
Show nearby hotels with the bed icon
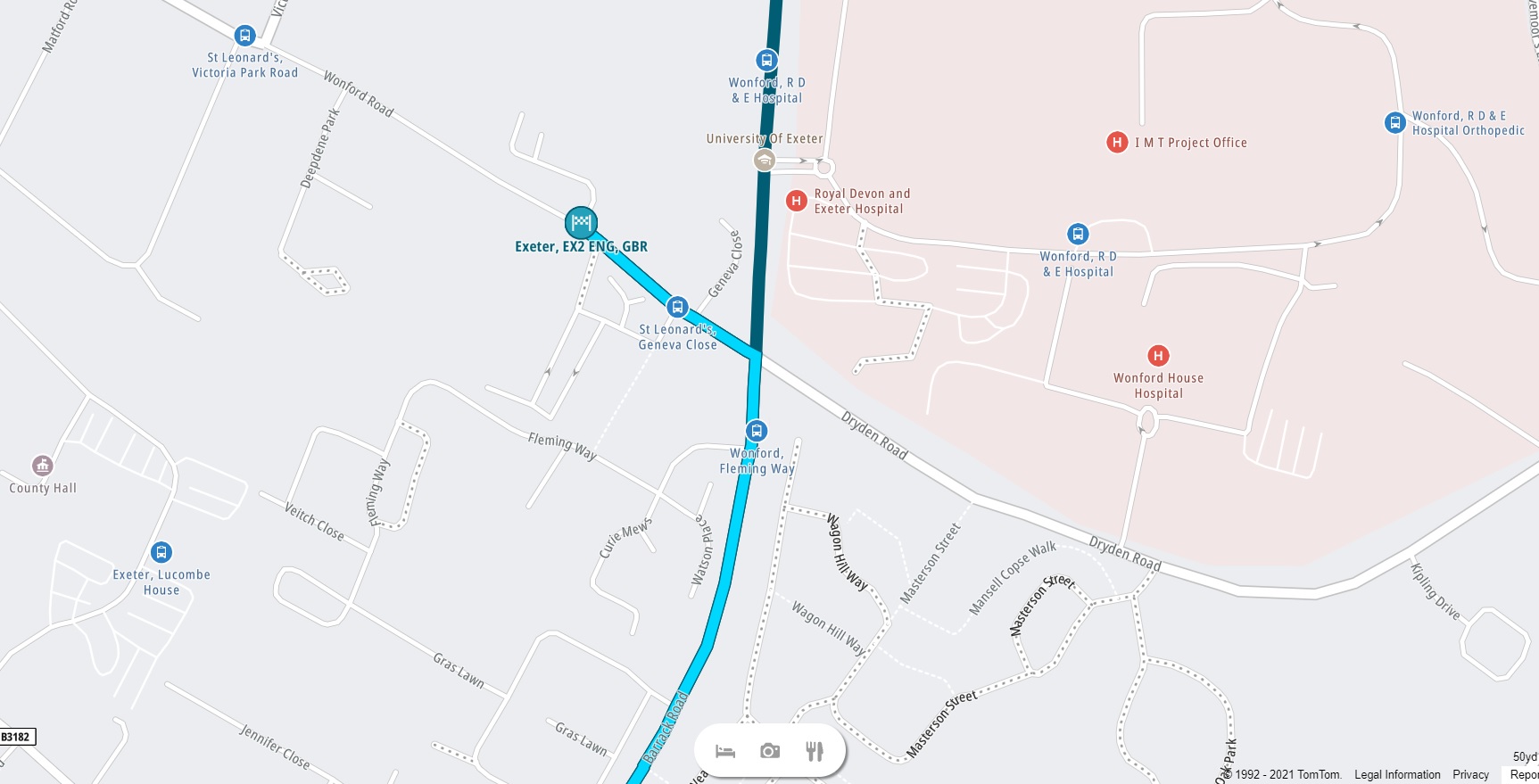(725, 751)
